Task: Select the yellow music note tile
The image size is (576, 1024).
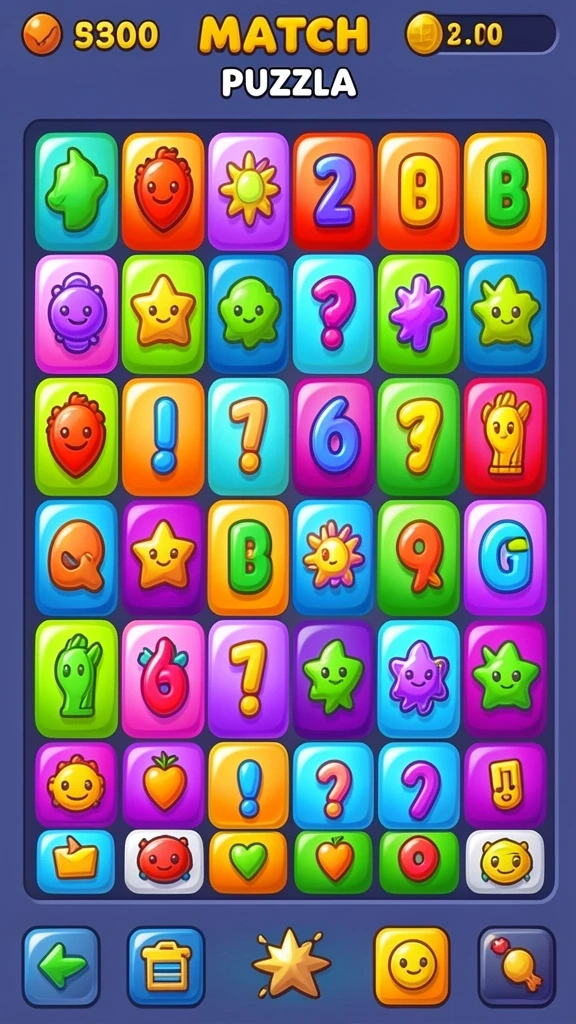Action: pyautogui.click(x=505, y=785)
